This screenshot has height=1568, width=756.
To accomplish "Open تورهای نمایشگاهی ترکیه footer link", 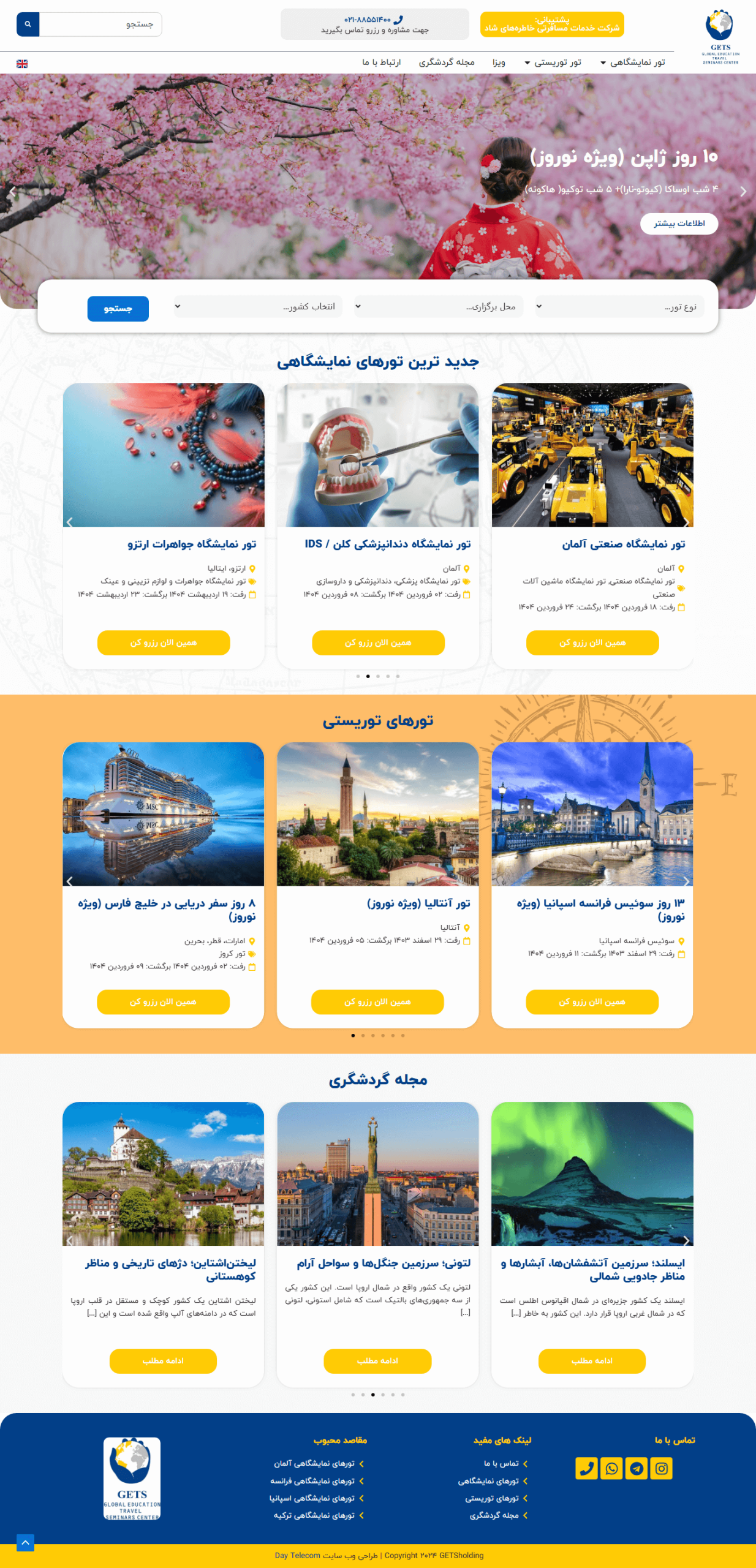I will click(x=314, y=1515).
